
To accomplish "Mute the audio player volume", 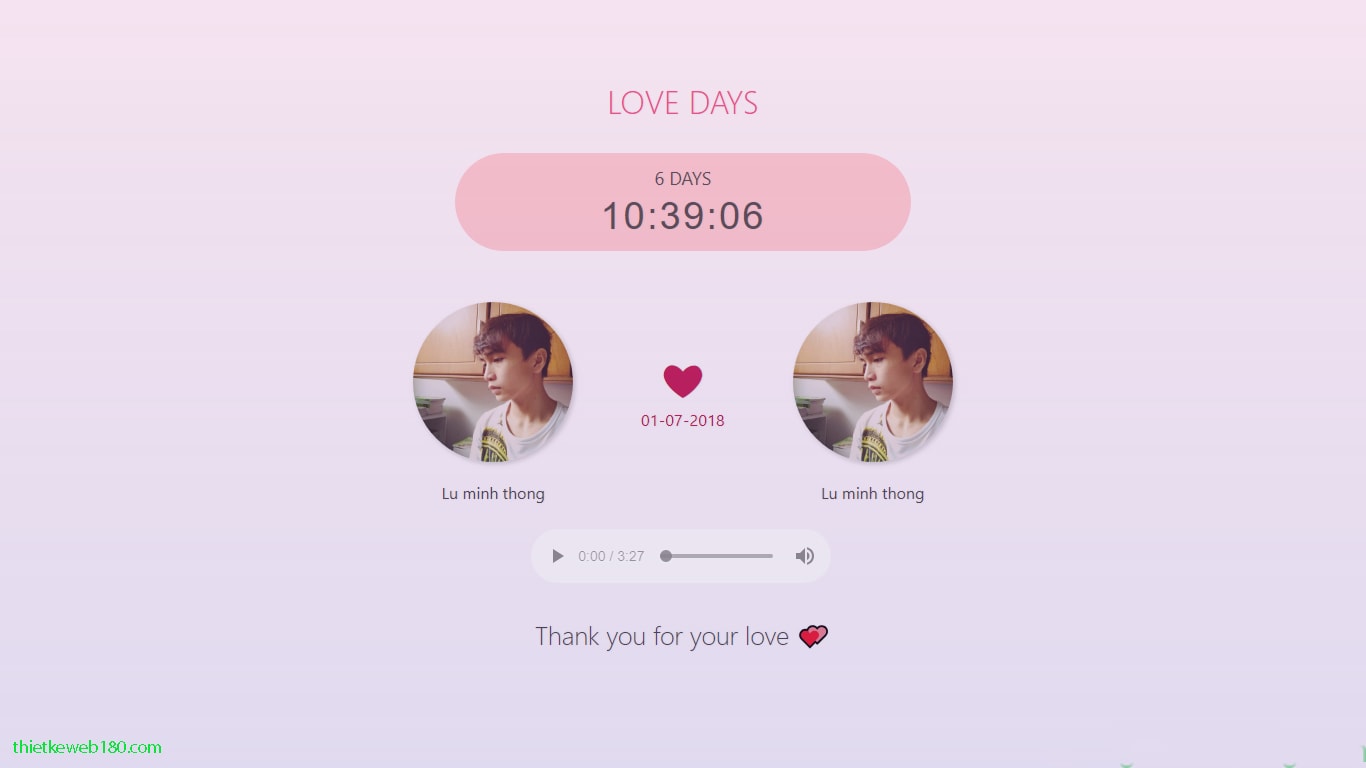I will (804, 556).
